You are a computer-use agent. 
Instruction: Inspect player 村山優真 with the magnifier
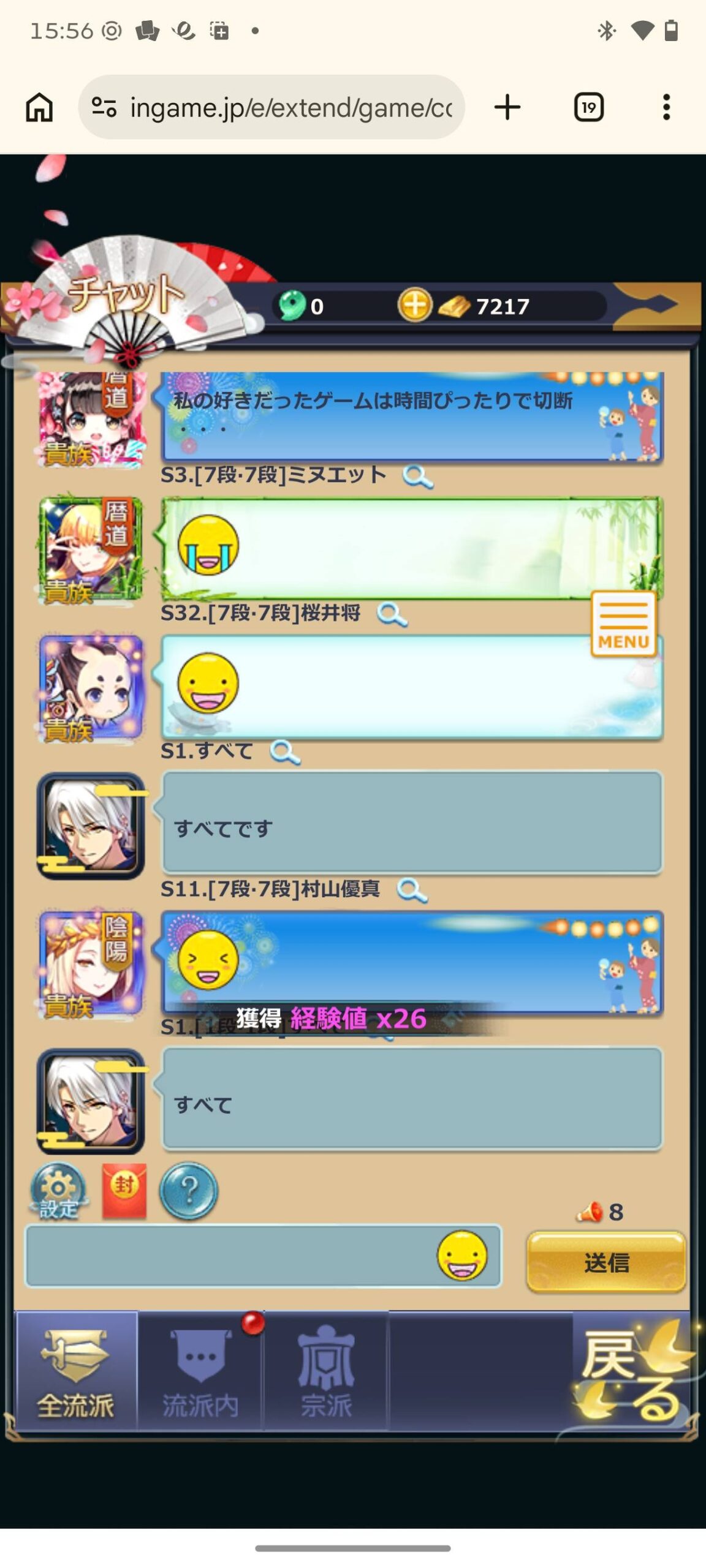pos(412,890)
